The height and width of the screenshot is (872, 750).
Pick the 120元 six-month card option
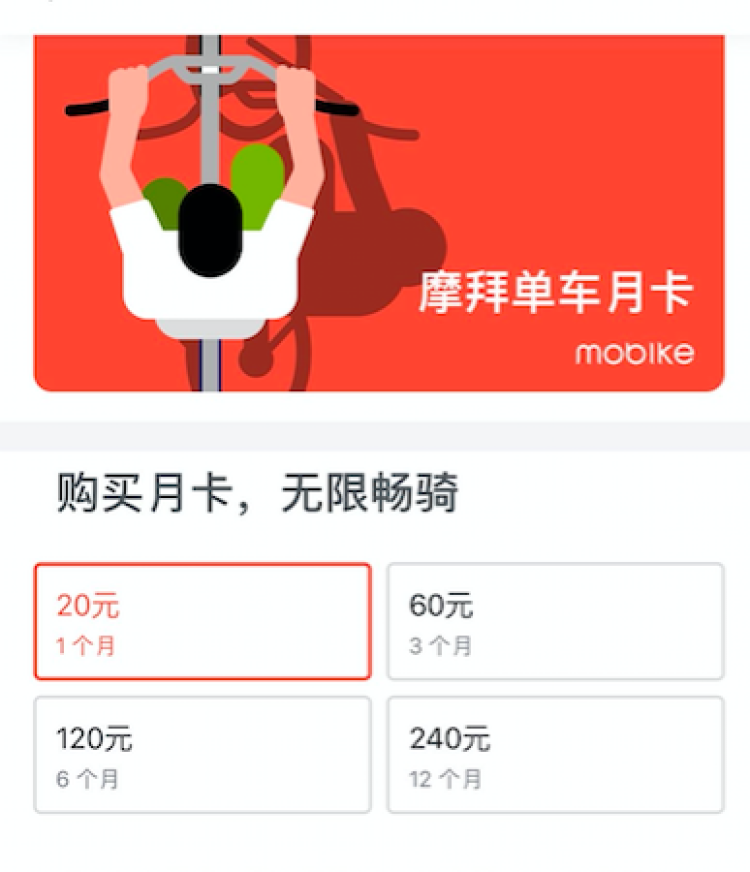(x=202, y=755)
